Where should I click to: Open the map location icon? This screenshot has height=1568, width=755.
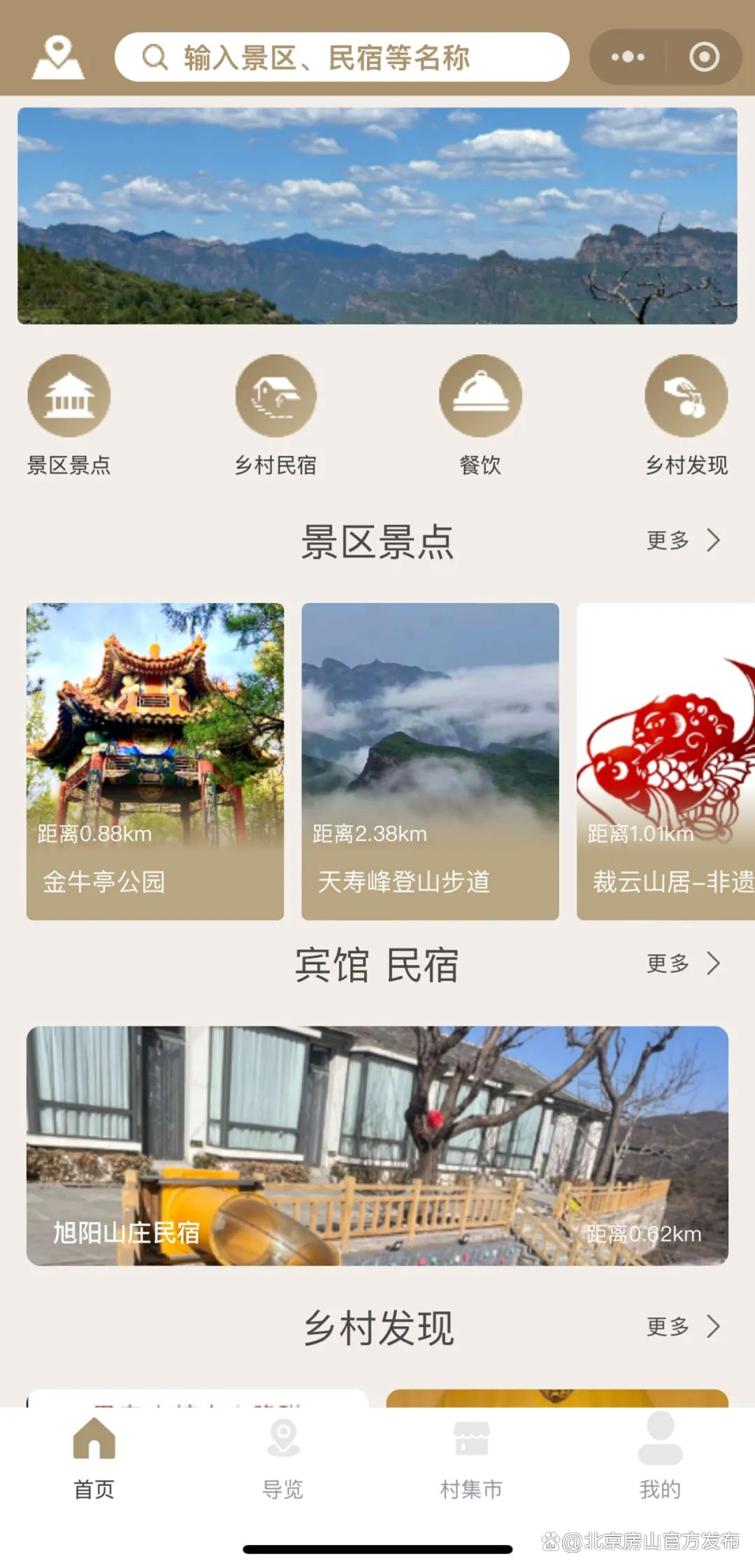pos(58,57)
